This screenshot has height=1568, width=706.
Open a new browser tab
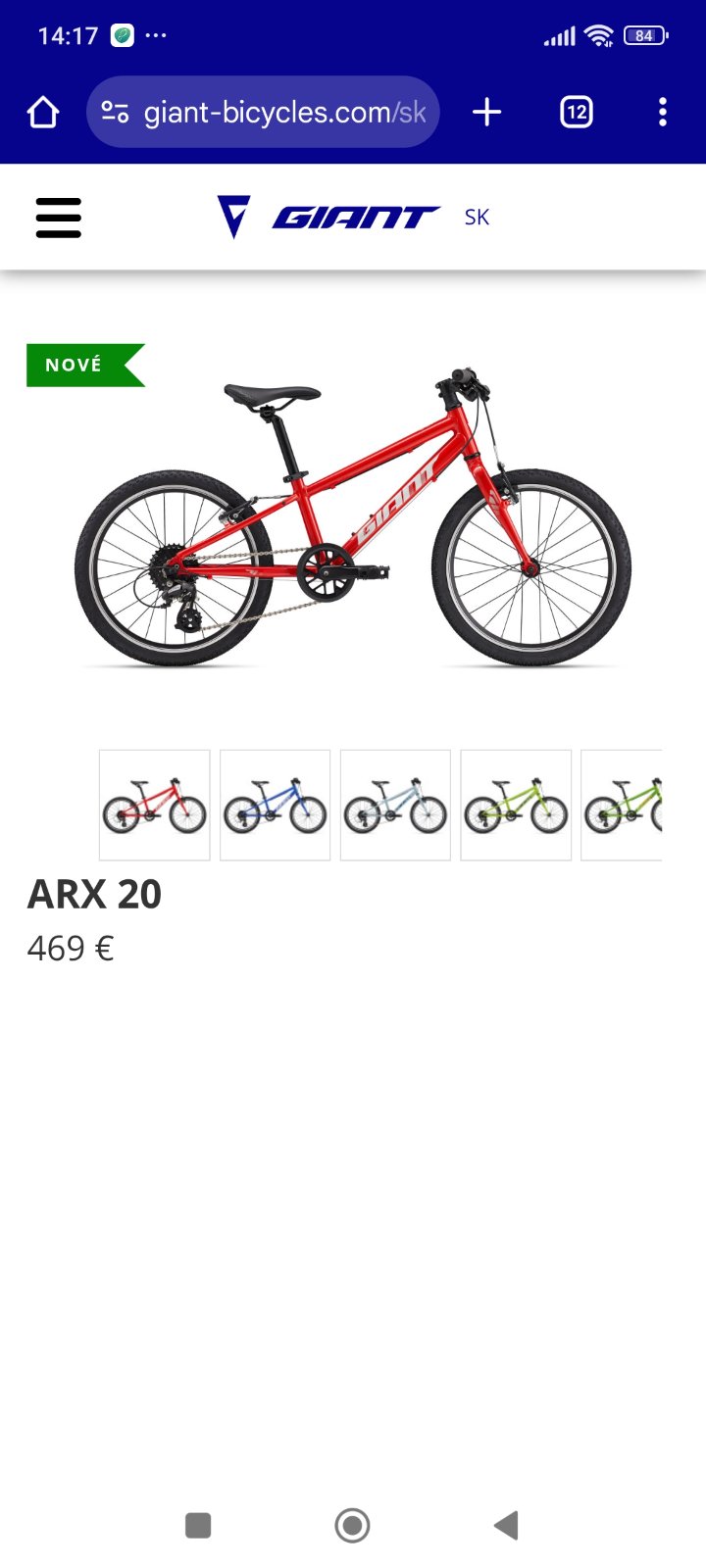[x=486, y=112]
